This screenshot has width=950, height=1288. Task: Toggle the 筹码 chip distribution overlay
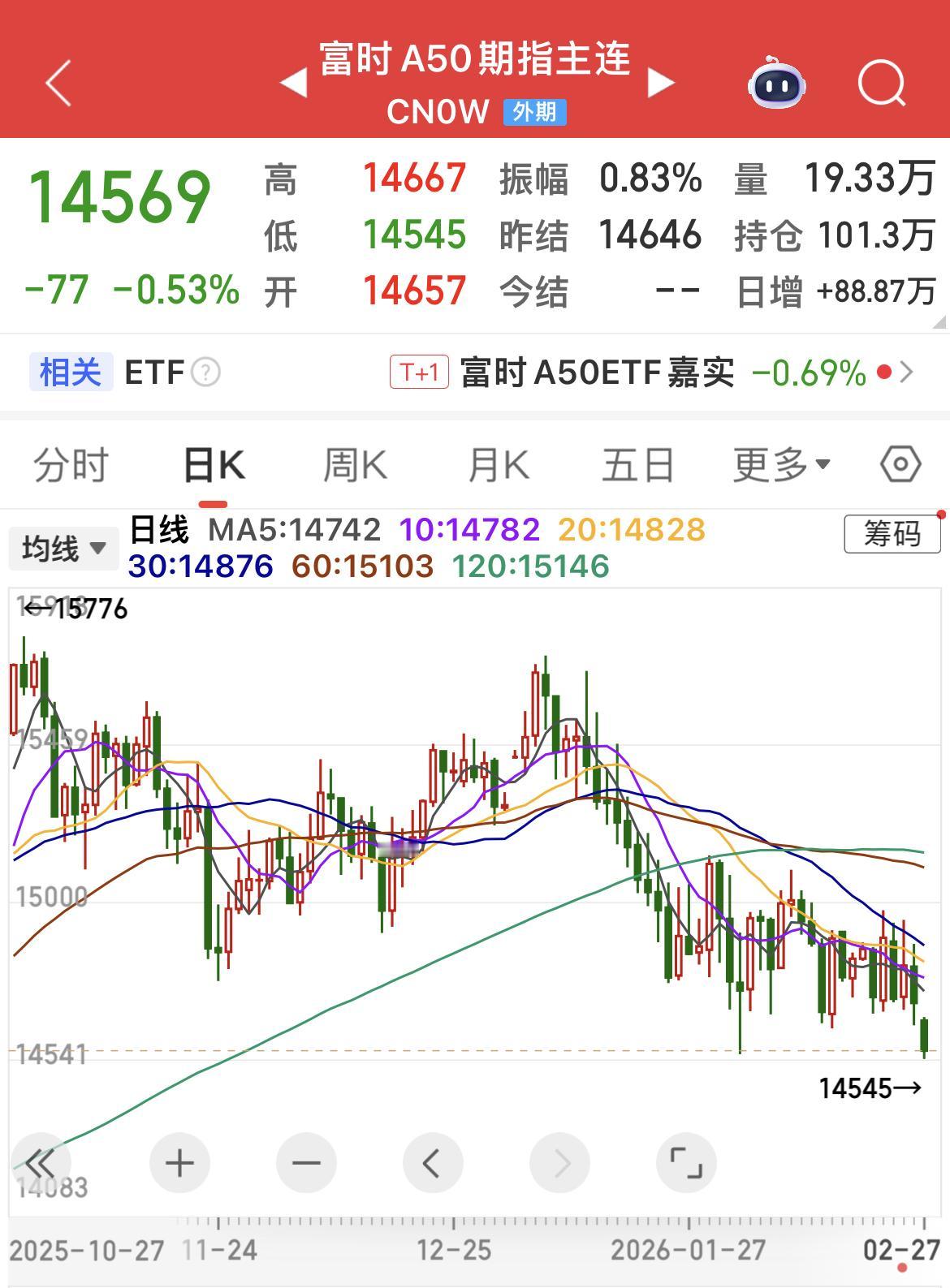891,536
